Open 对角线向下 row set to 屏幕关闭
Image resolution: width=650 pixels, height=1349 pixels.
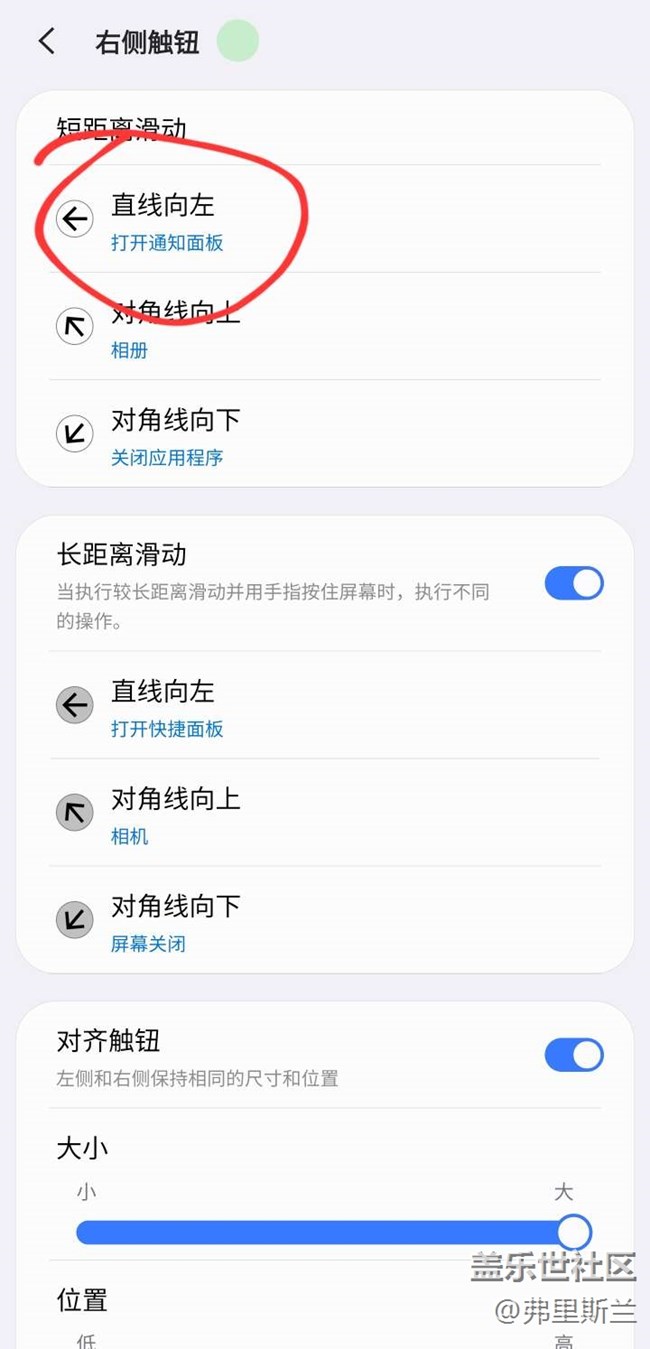click(325, 920)
